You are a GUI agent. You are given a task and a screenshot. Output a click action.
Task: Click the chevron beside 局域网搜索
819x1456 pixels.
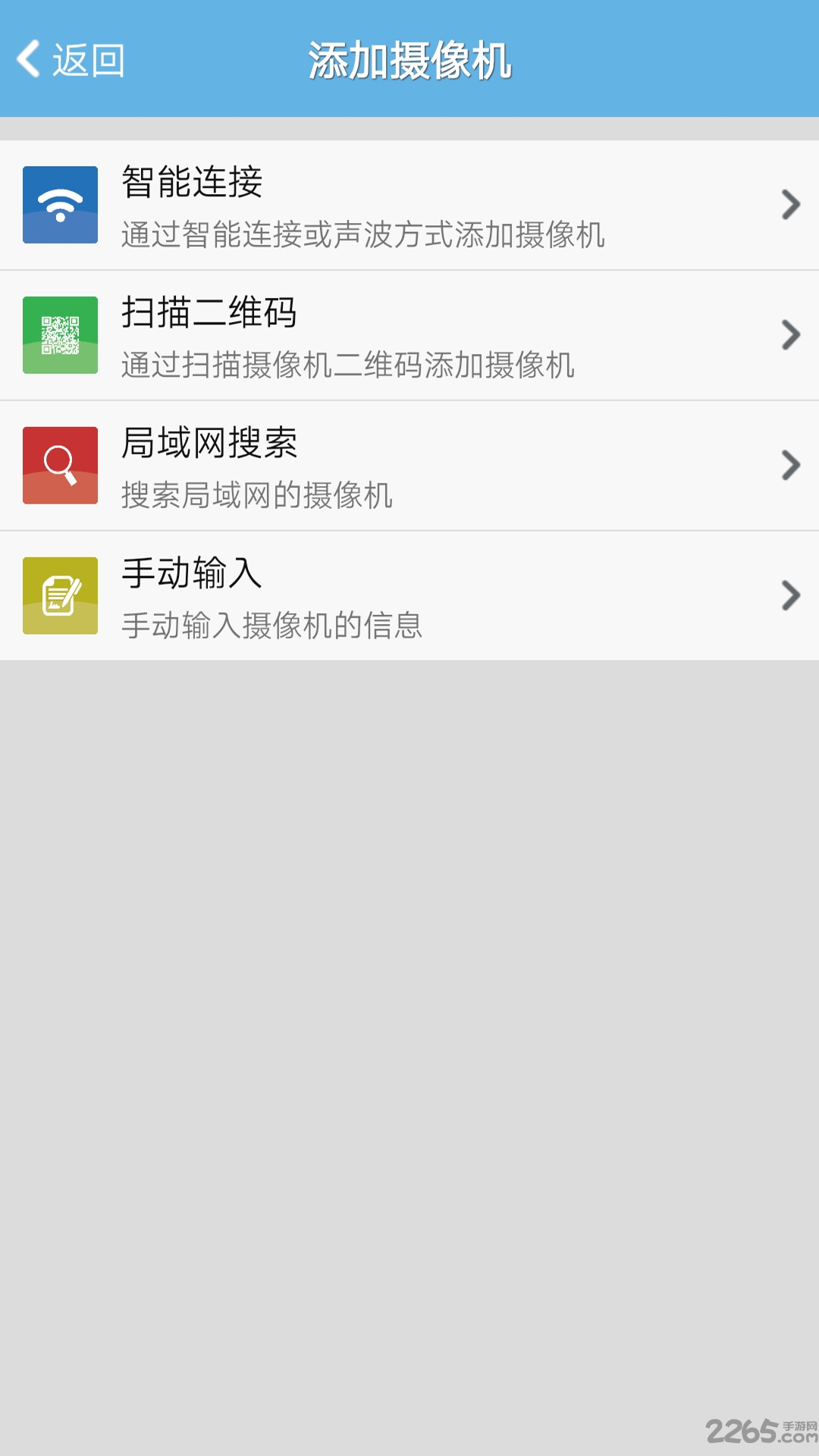791,464
